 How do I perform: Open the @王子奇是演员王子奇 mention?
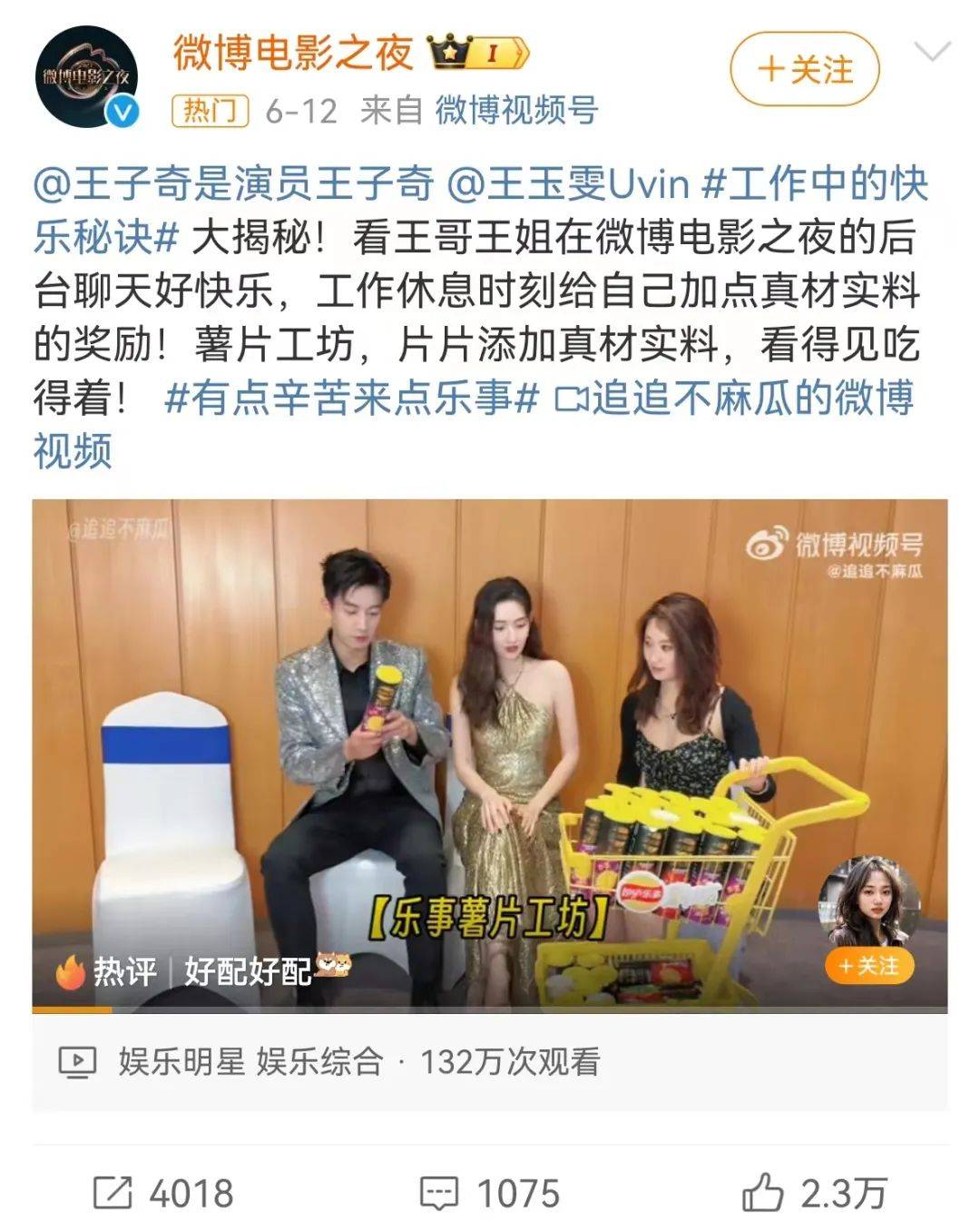point(234,184)
